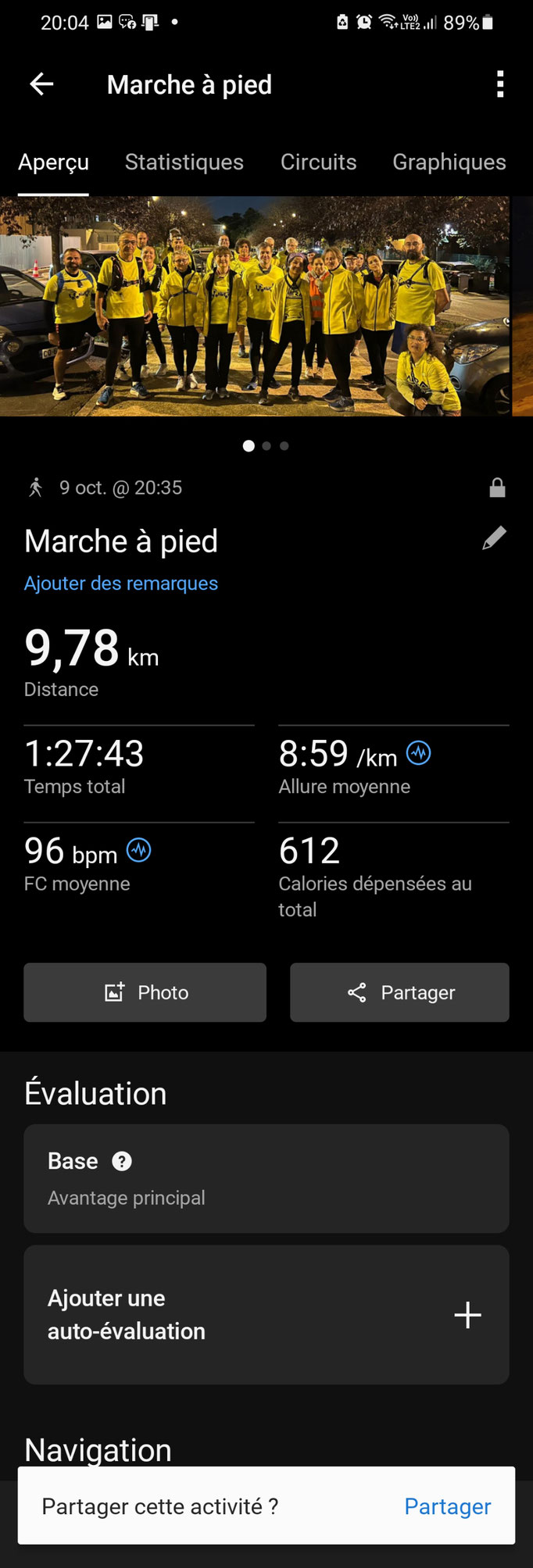Tap the privacy lock icon
This screenshot has width=533, height=1568.
pyautogui.click(x=497, y=488)
